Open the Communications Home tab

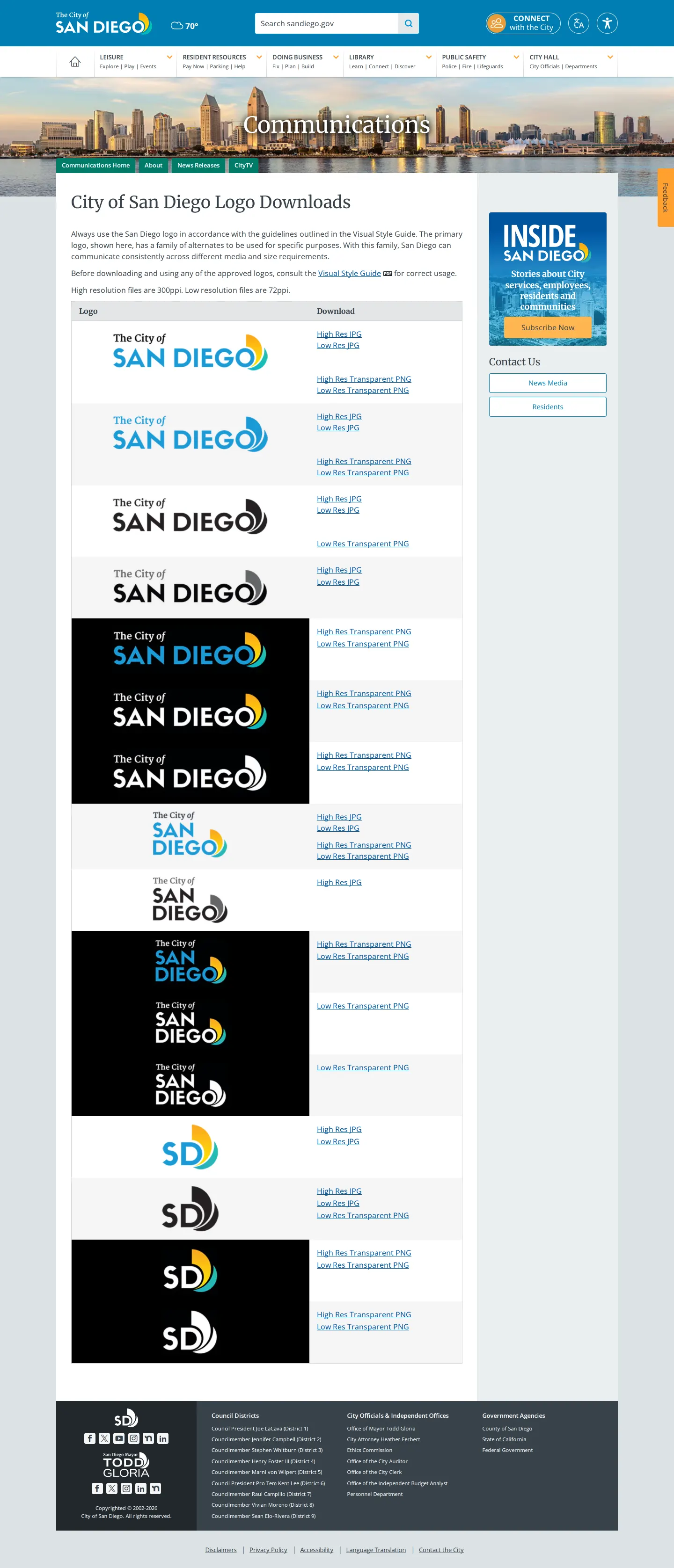point(95,166)
